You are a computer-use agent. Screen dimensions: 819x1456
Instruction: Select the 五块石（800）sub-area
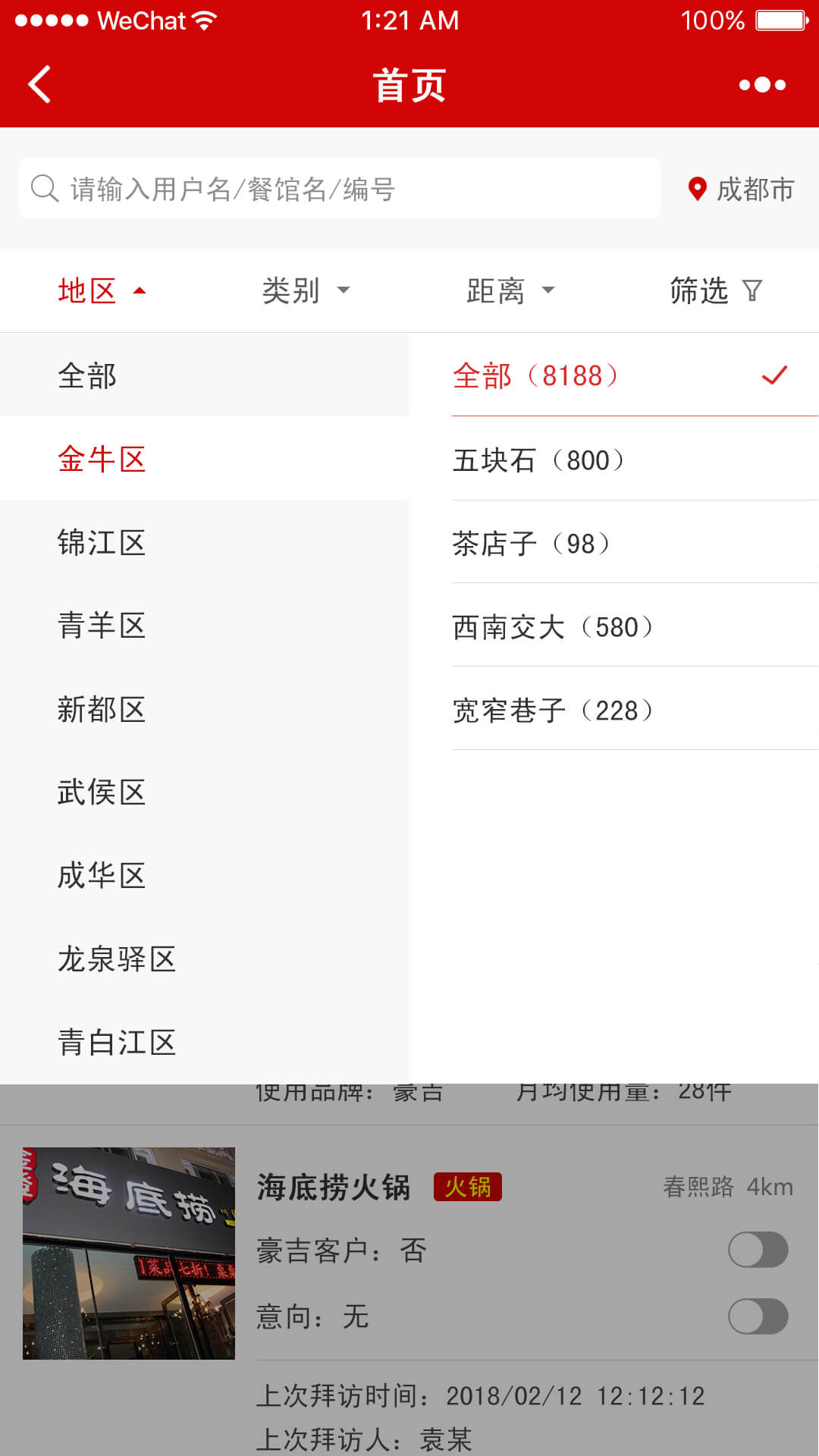[x=538, y=460]
